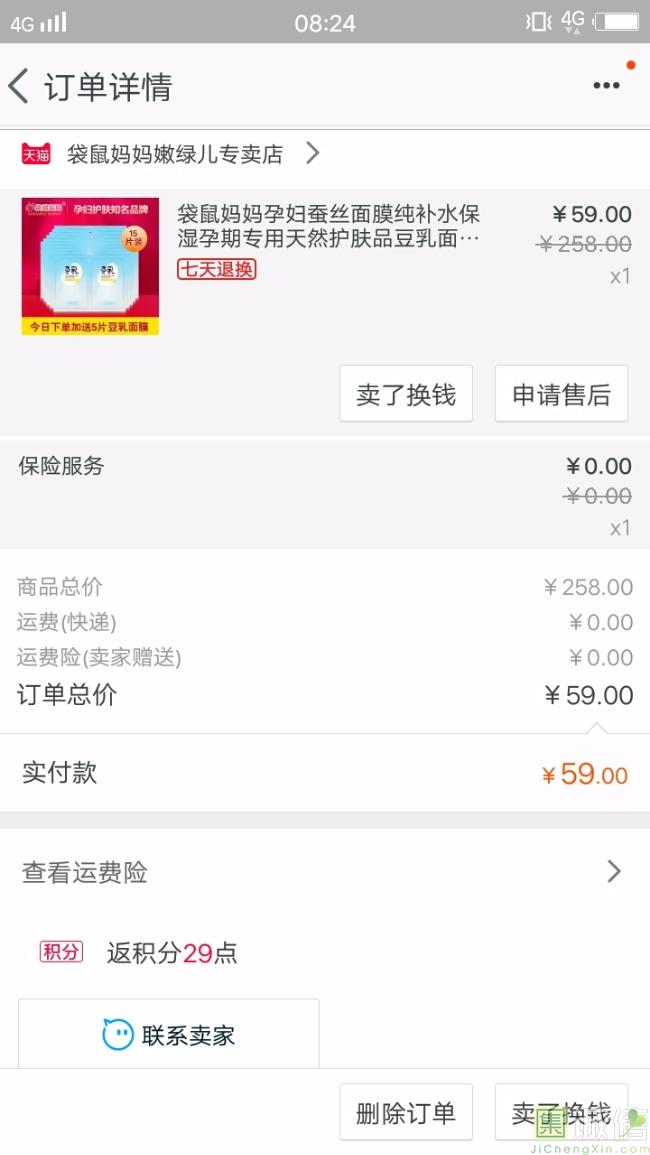
Task: Open the three-dot overflow menu
Action: pyautogui.click(x=606, y=86)
